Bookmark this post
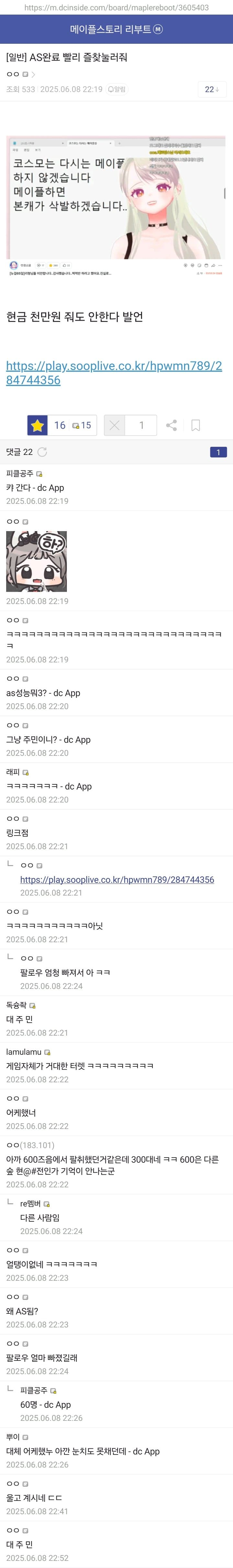The height and width of the screenshot is (1568, 233). [195, 425]
